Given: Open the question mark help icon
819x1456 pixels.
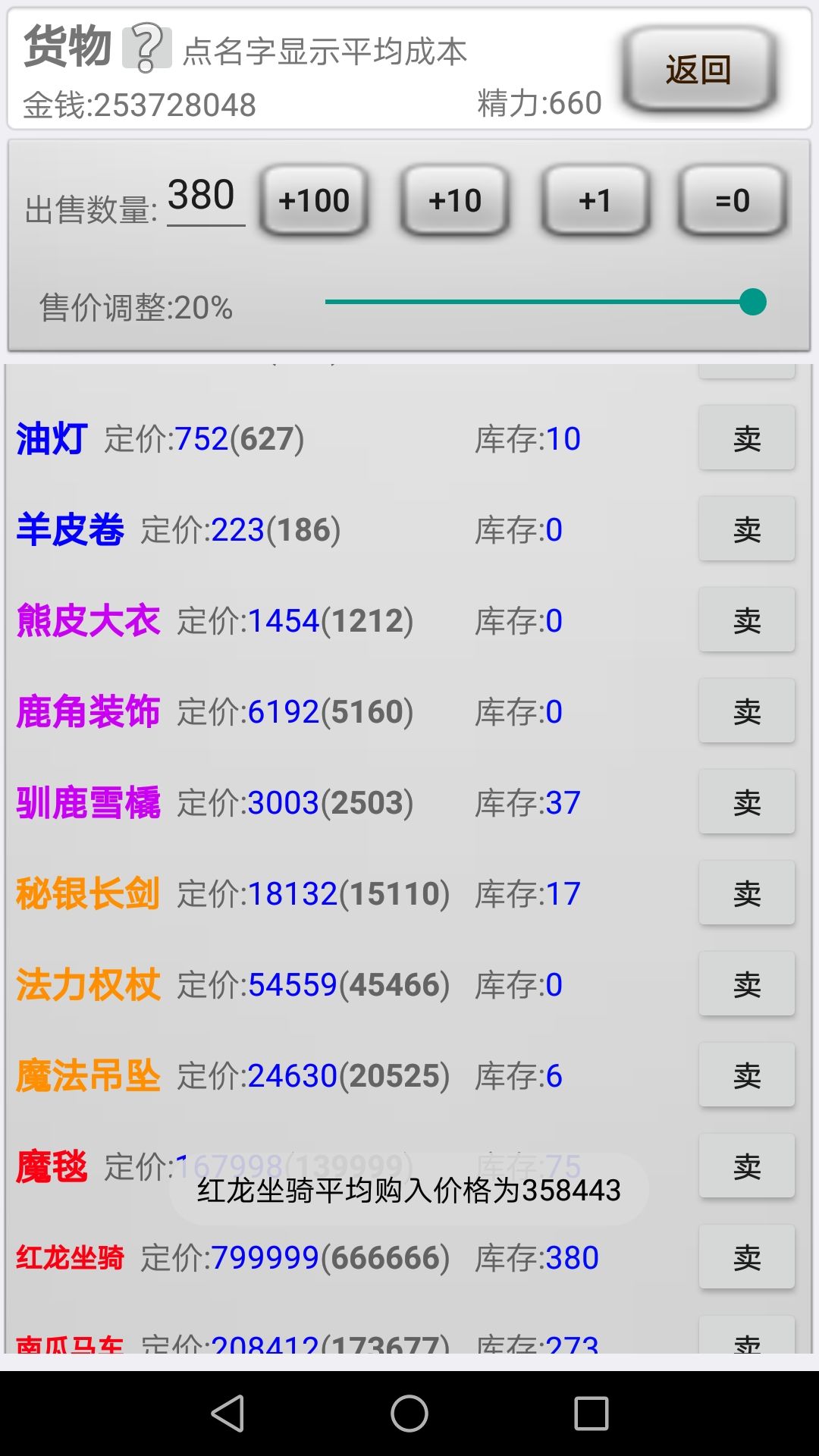Looking at the screenshot, I should click(147, 47).
